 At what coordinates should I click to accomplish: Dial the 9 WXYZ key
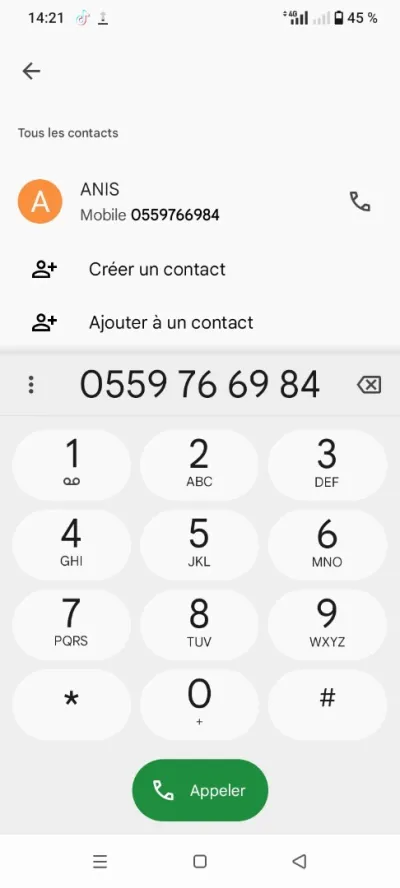pos(327,625)
